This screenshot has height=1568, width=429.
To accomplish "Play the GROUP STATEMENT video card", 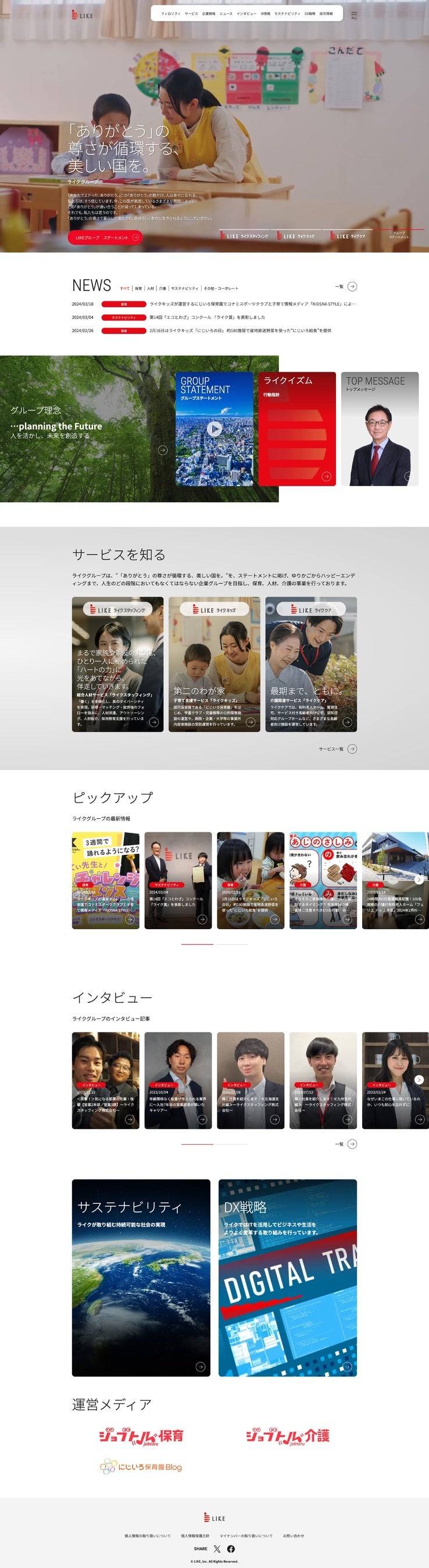I will click(214, 429).
